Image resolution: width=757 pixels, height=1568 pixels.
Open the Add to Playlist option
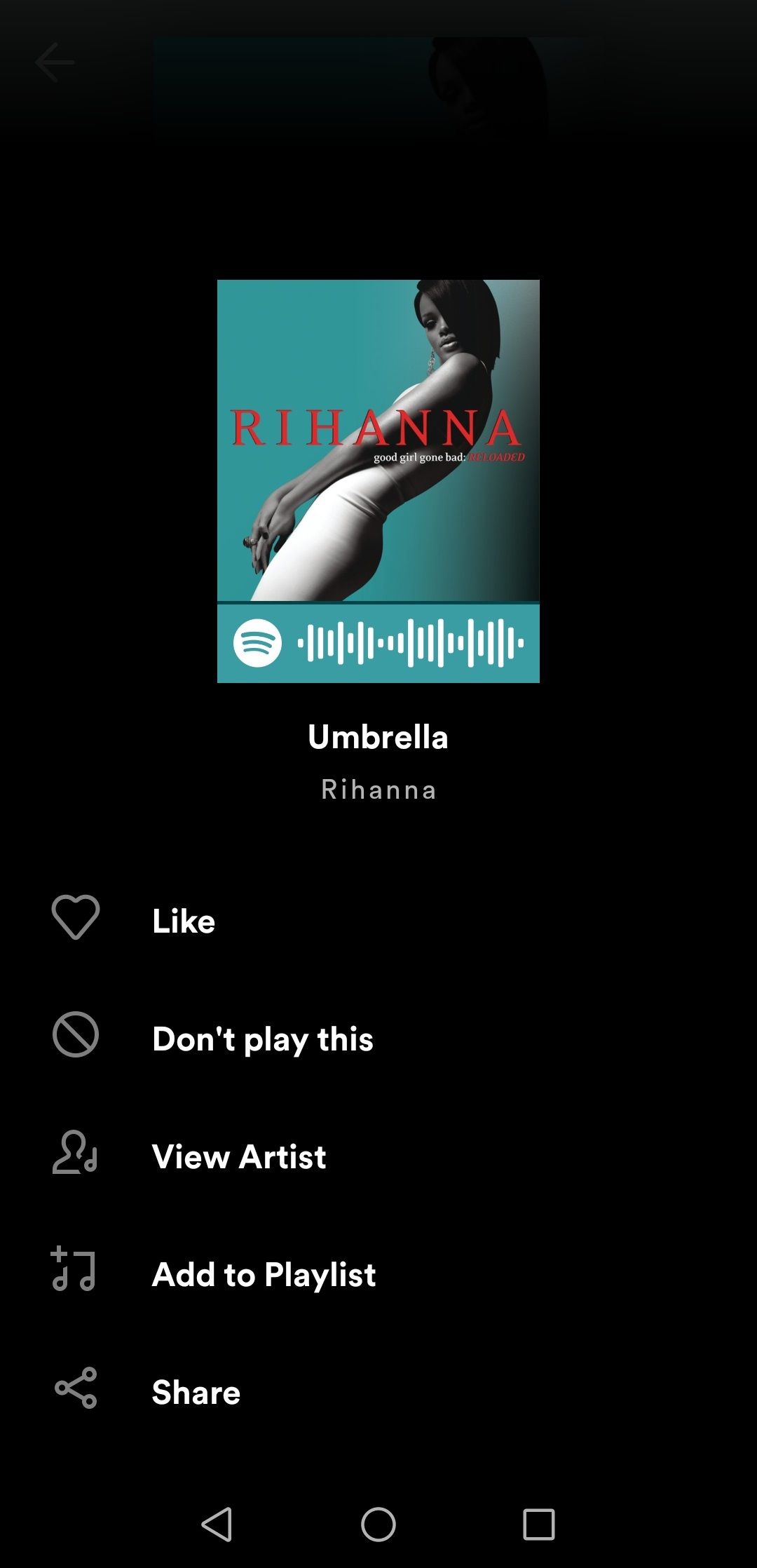point(264,1274)
